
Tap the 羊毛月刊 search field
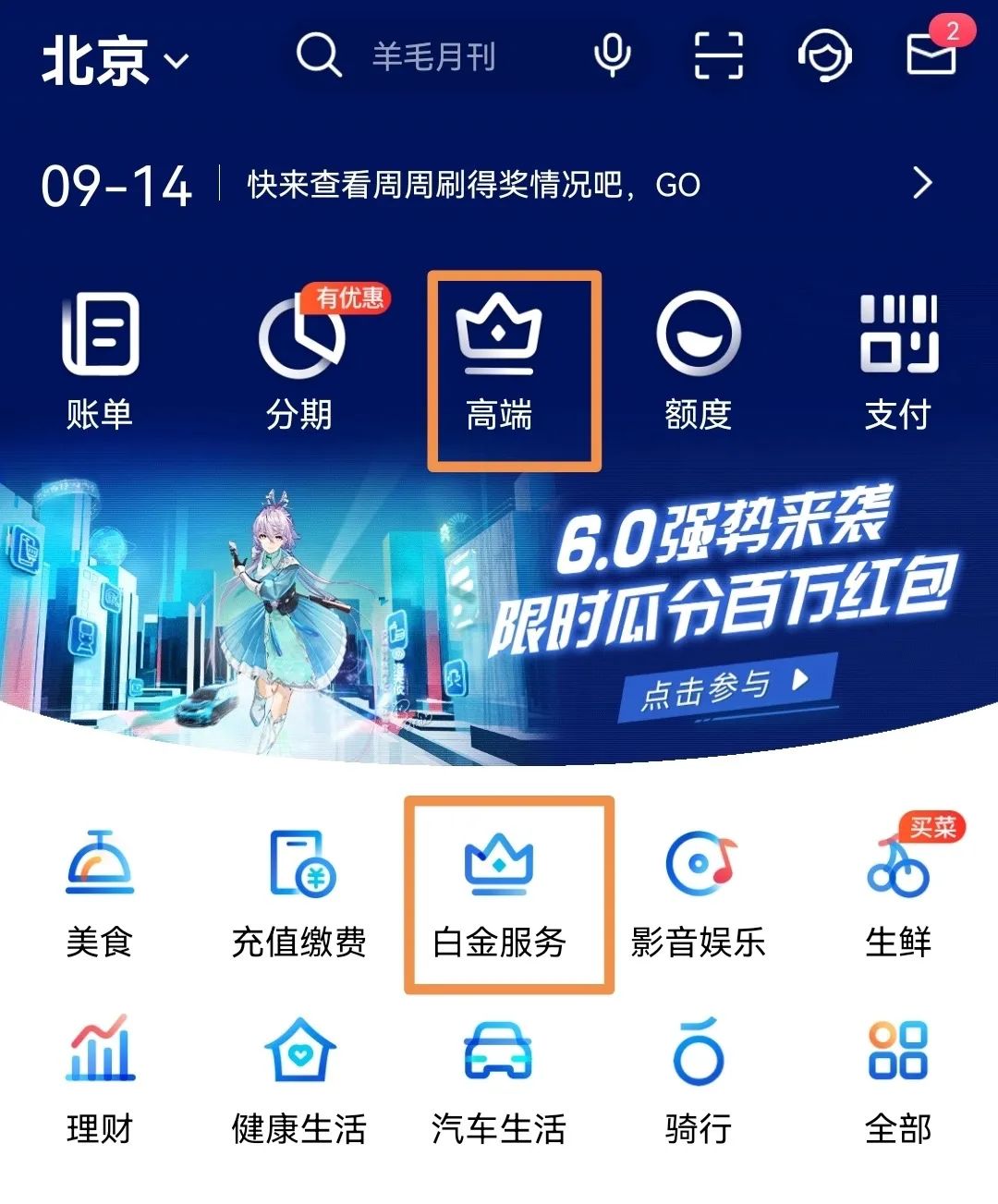[434, 57]
